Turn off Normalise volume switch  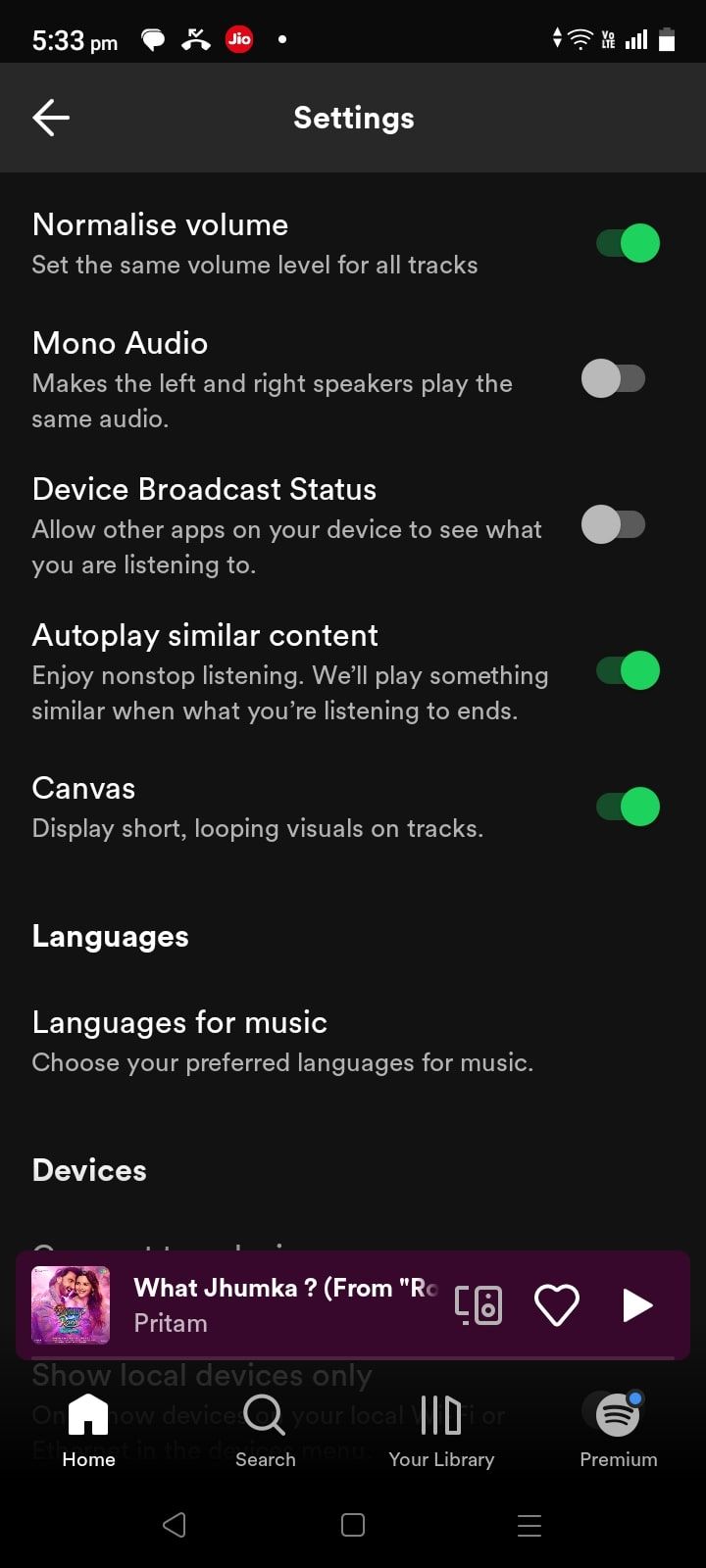tap(628, 243)
